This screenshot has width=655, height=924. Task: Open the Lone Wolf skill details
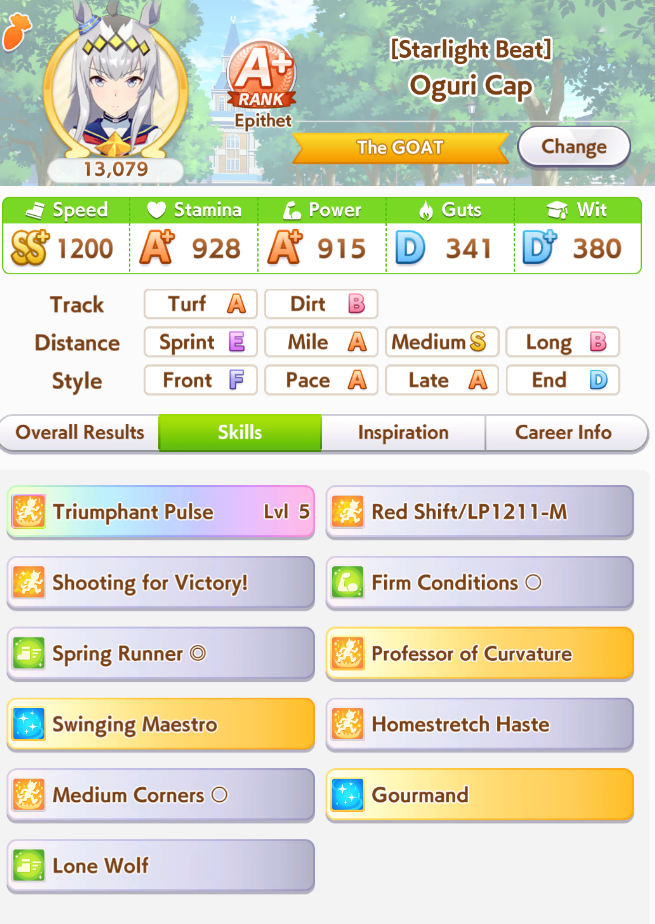161,866
